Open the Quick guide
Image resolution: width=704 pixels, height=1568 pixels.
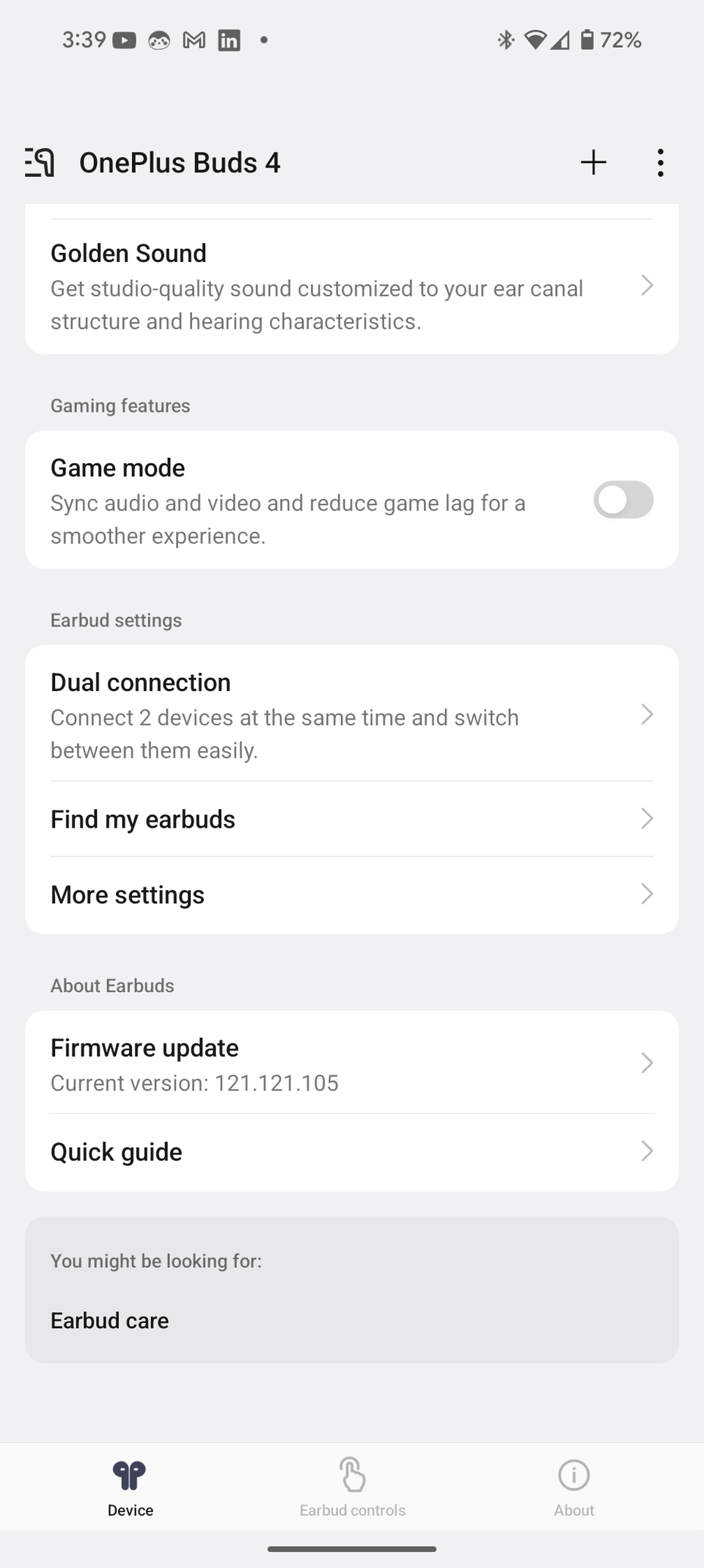click(x=351, y=1152)
